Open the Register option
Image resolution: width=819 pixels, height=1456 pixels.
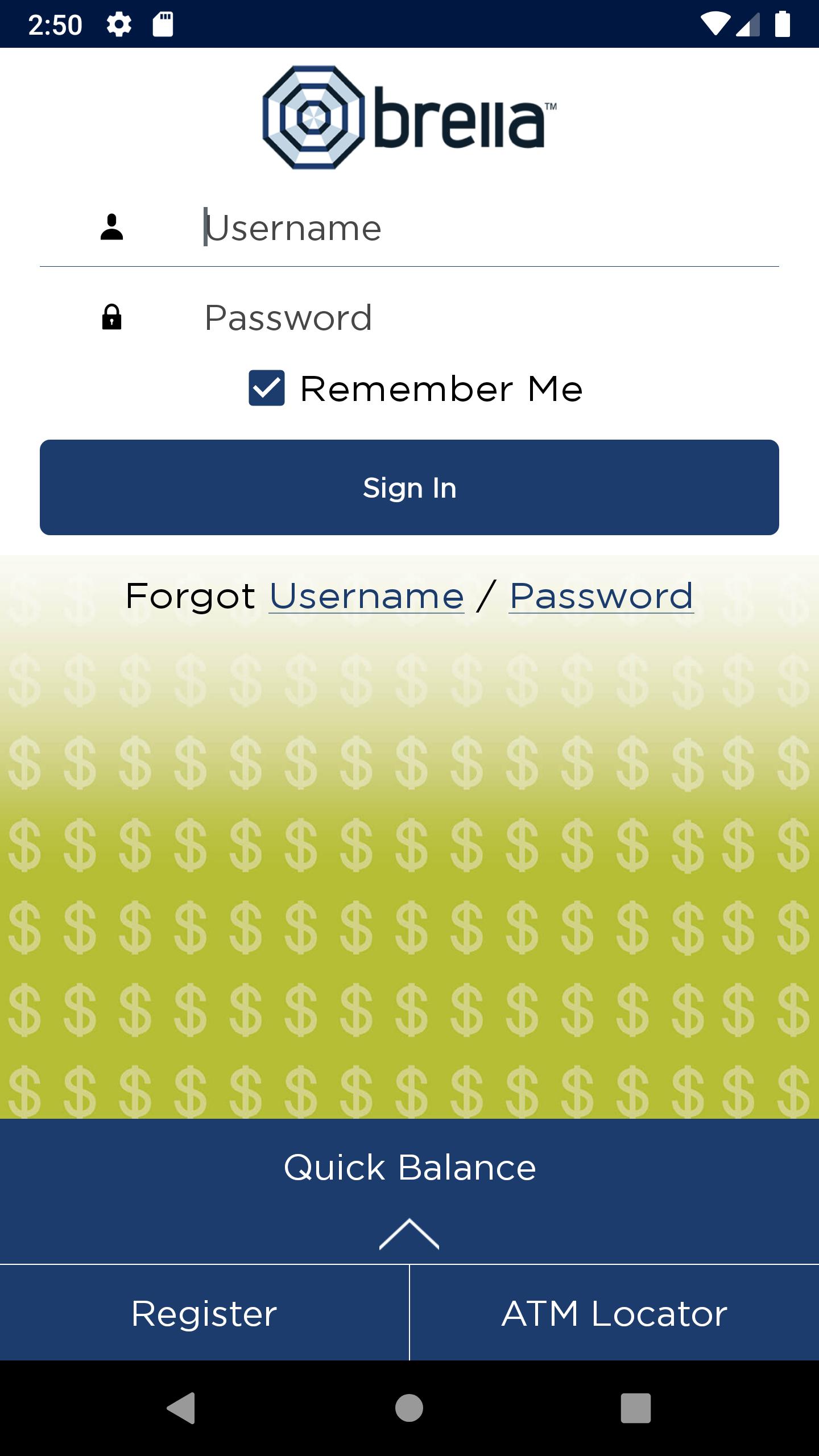point(204,1314)
